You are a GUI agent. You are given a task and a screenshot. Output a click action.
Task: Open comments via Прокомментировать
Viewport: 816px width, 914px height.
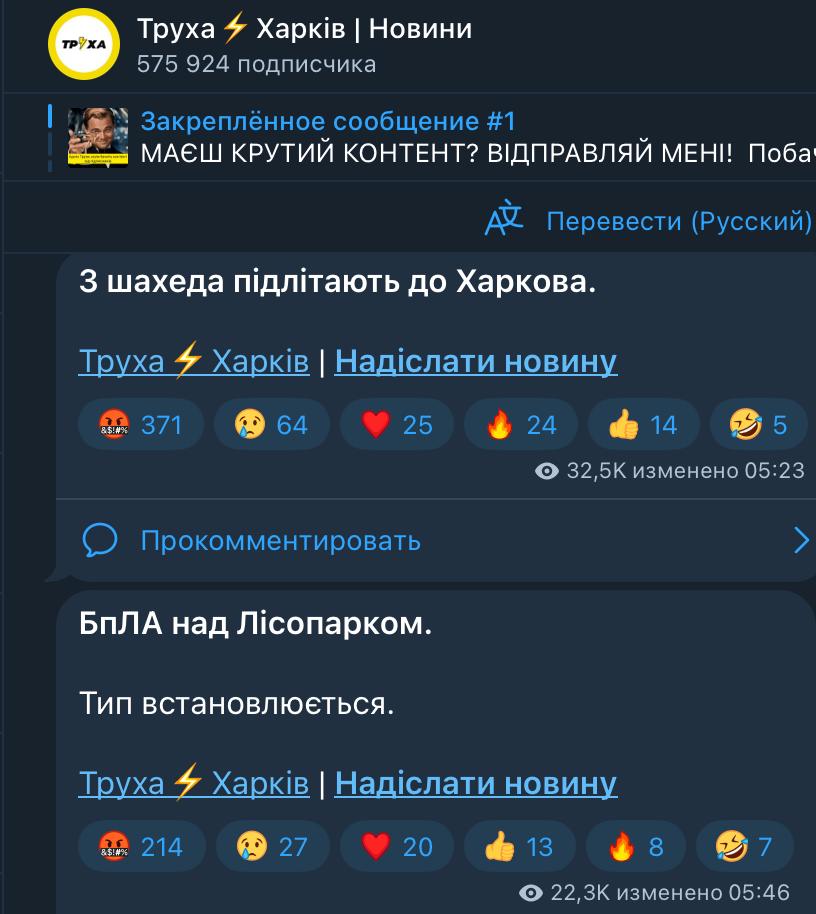coord(280,541)
